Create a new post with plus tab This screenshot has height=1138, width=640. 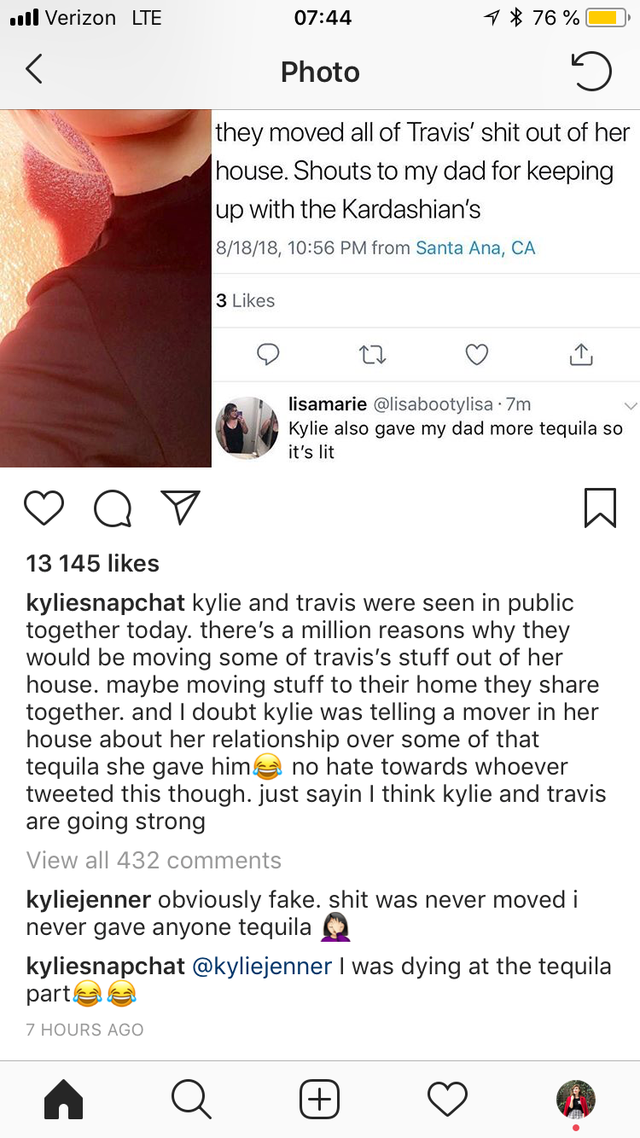click(320, 1099)
